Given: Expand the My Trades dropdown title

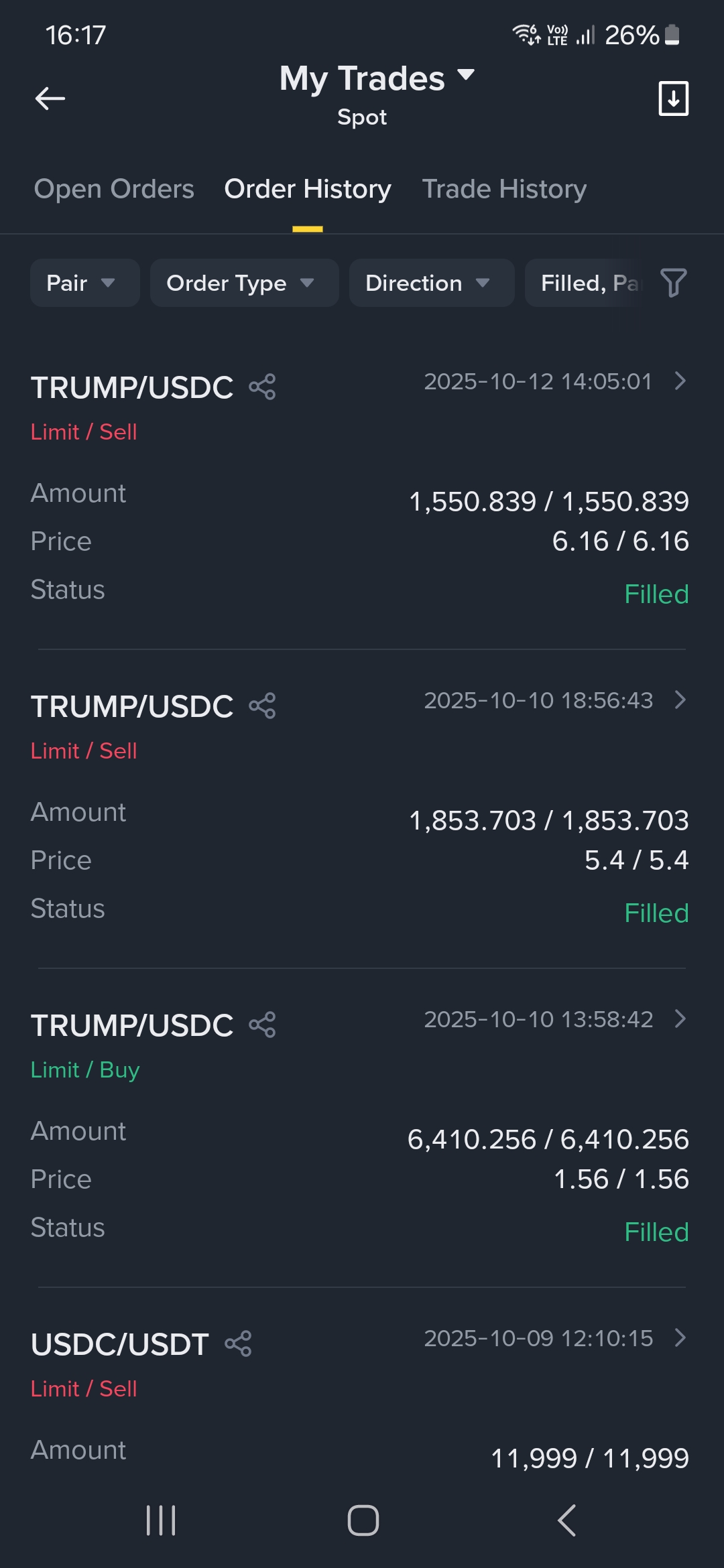Looking at the screenshot, I should pyautogui.click(x=377, y=78).
